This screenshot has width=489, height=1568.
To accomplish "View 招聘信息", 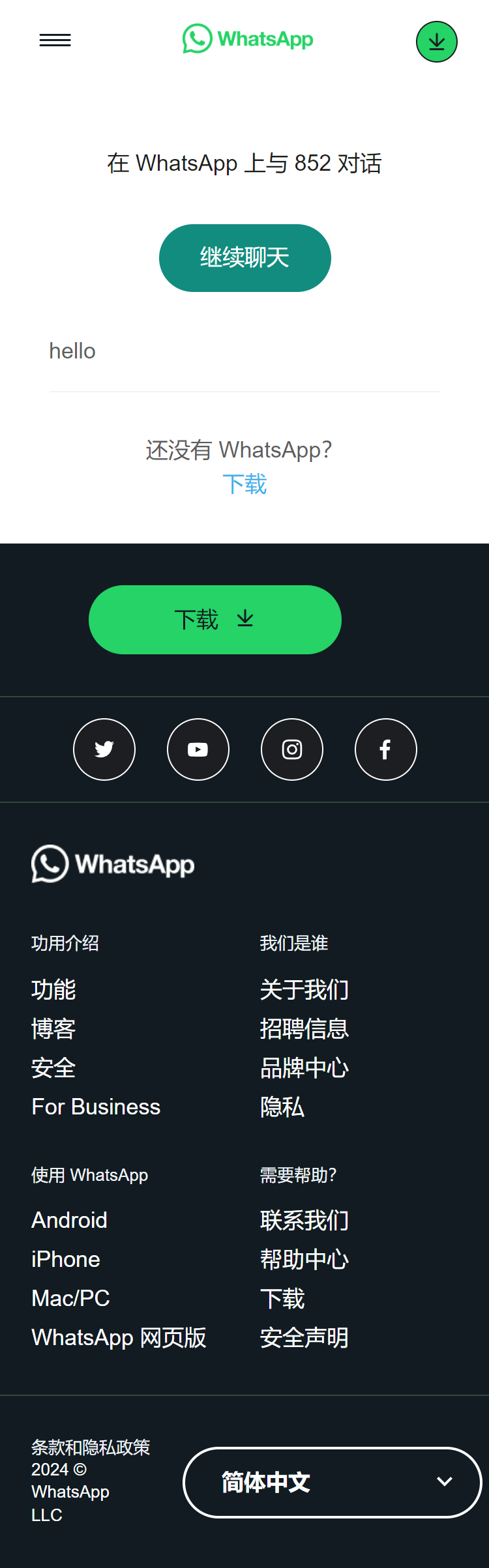I will point(304,1028).
